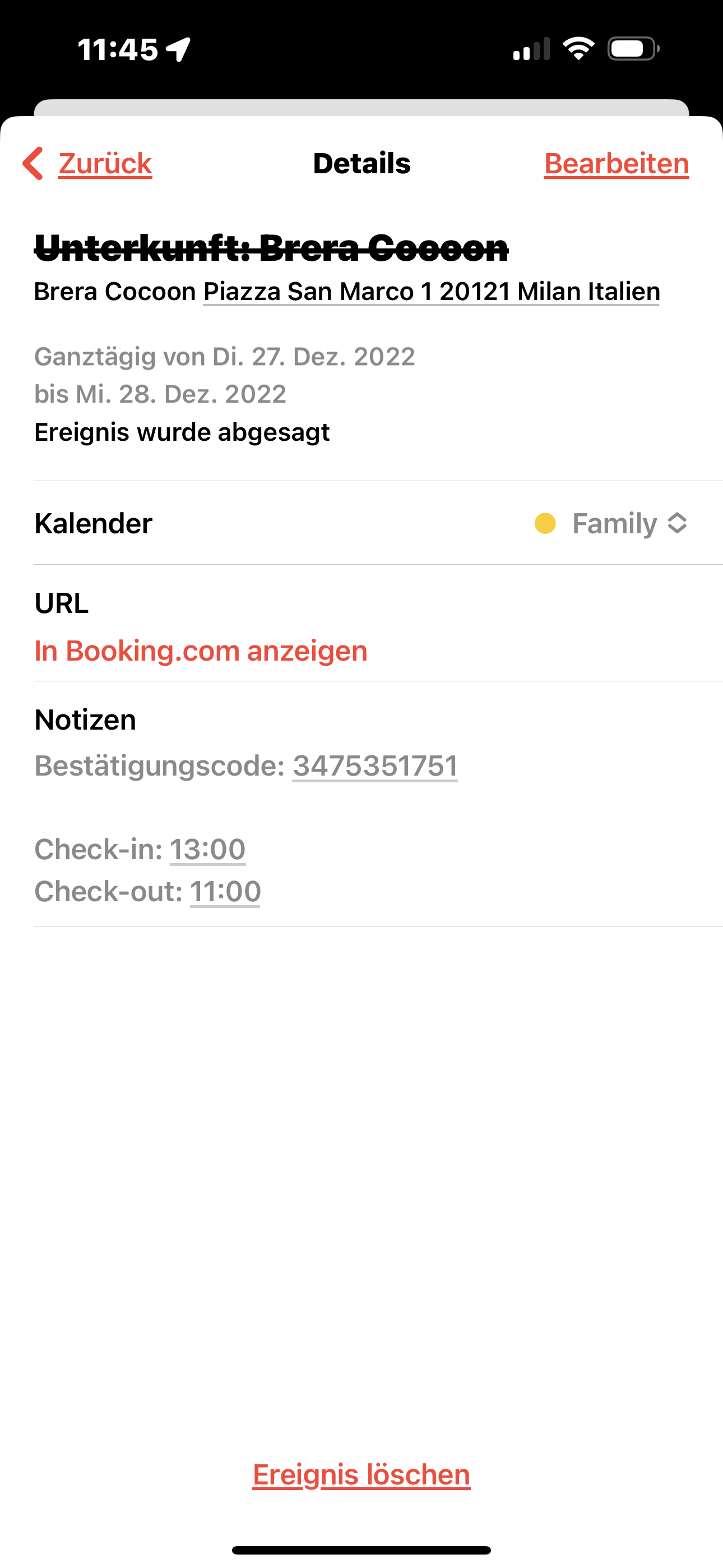The width and height of the screenshot is (723, 1568).
Task: Change the Family calendar selection
Action: (614, 523)
